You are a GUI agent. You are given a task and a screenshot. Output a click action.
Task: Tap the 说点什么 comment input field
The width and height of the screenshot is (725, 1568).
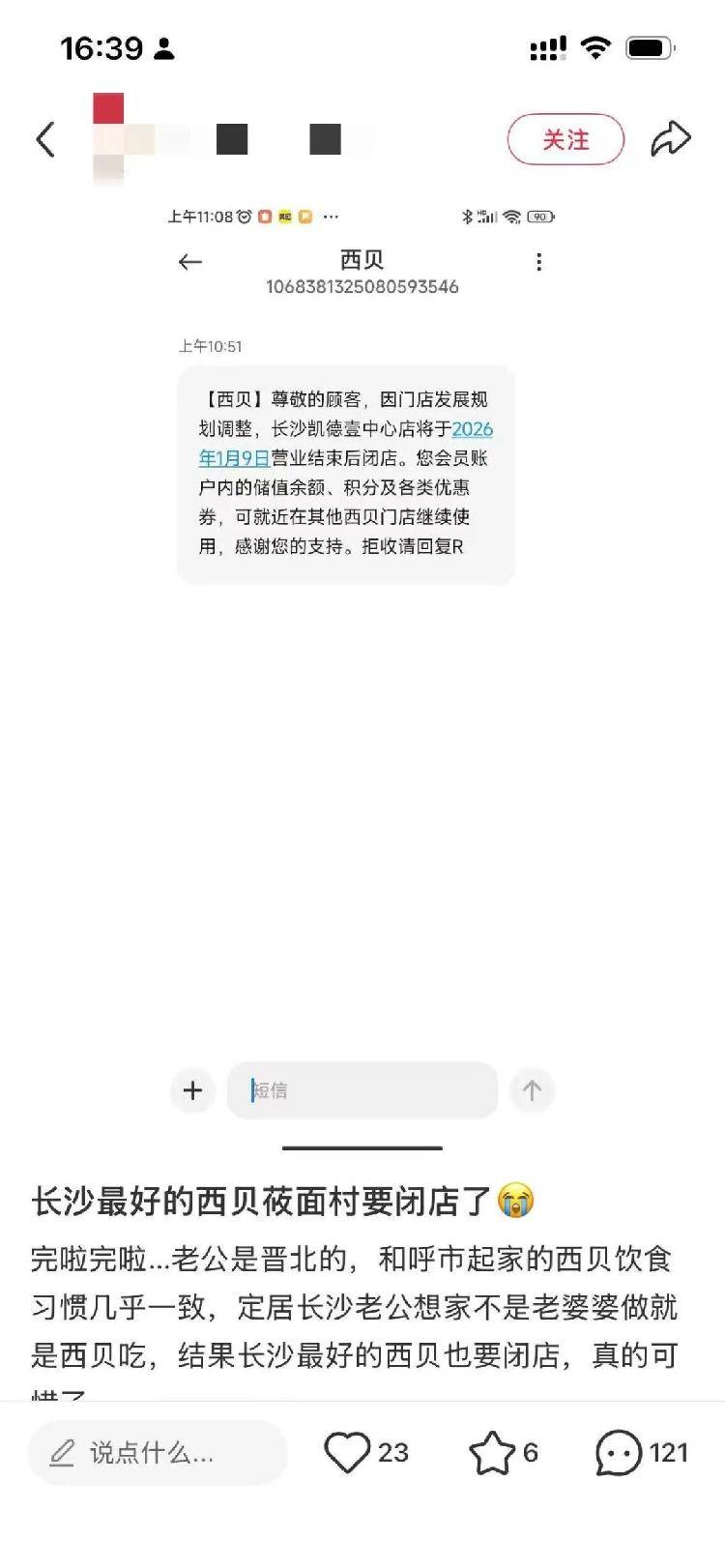click(x=155, y=1452)
